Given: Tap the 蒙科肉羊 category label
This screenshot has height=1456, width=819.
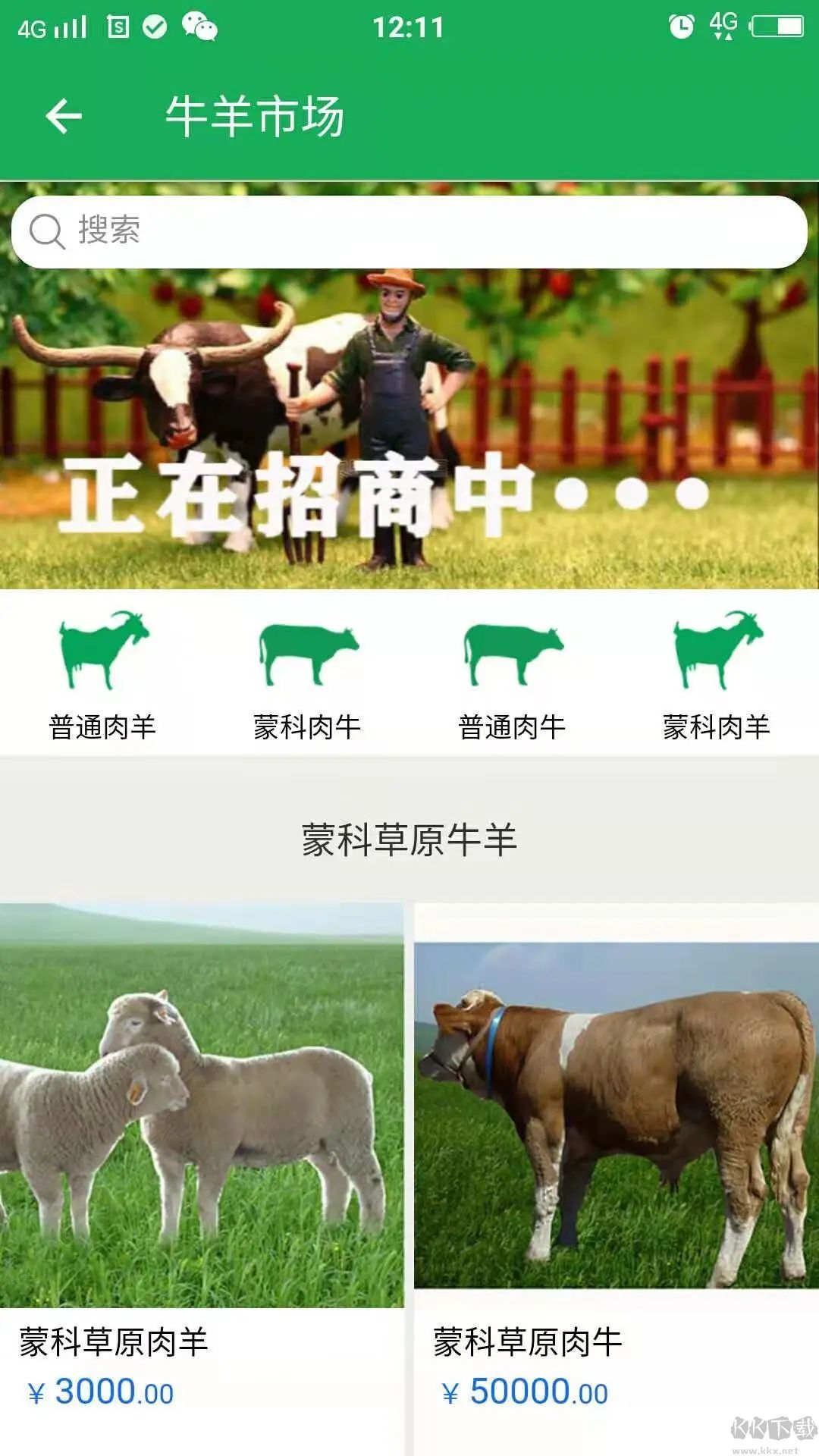Looking at the screenshot, I should click(716, 725).
